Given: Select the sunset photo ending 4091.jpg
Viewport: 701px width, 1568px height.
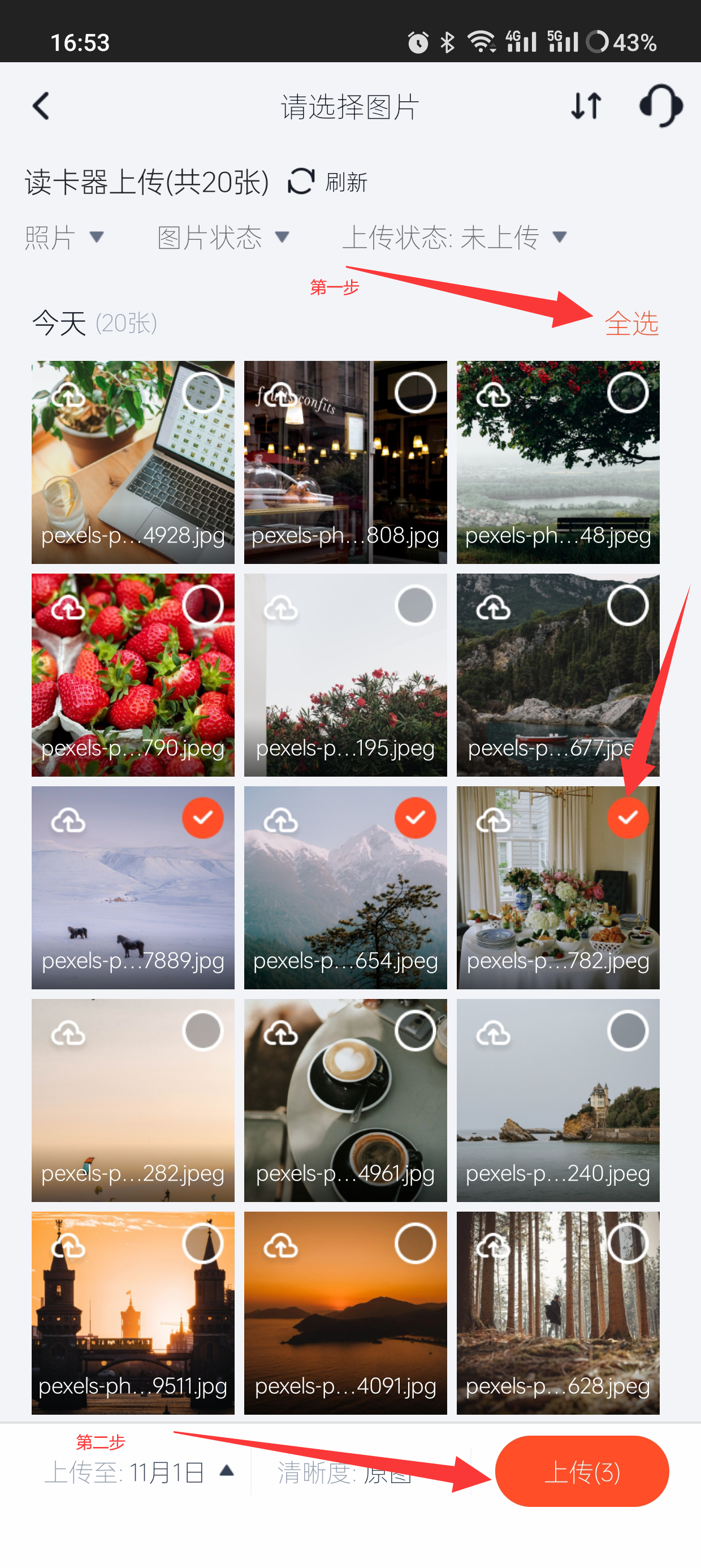Looking at the screenshot, I should 415,1243.
